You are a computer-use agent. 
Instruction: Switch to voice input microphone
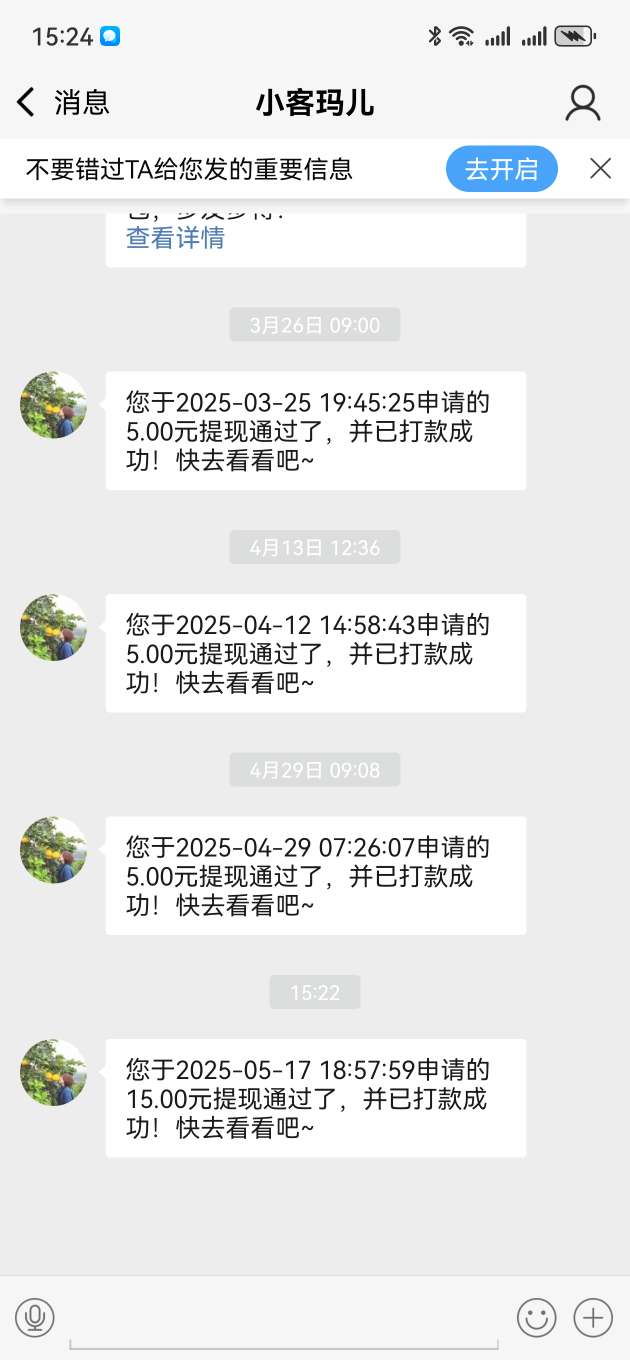tap(35, 1318)
